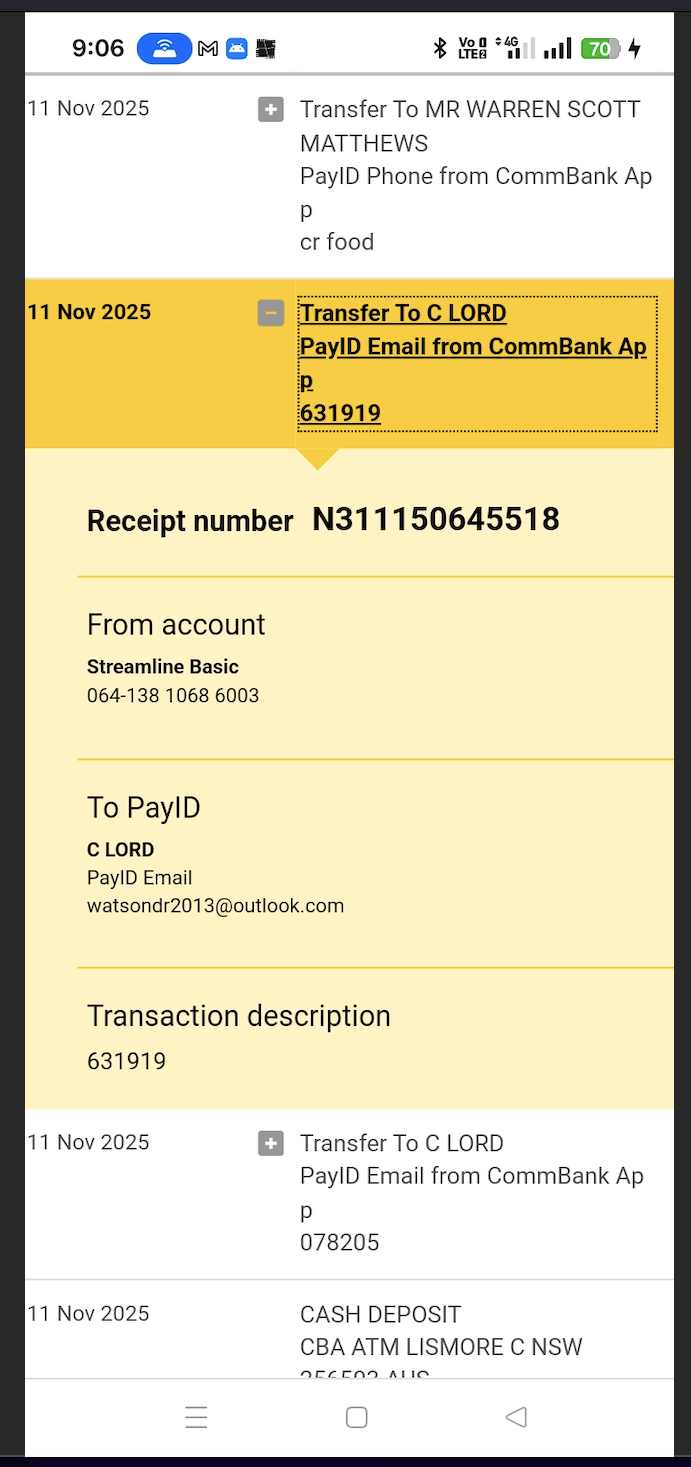Collapse the expanded C LORD 631919 transfer
This screenshot has height=1467, width=691.
pyautogui.click(x=270, y=314)
